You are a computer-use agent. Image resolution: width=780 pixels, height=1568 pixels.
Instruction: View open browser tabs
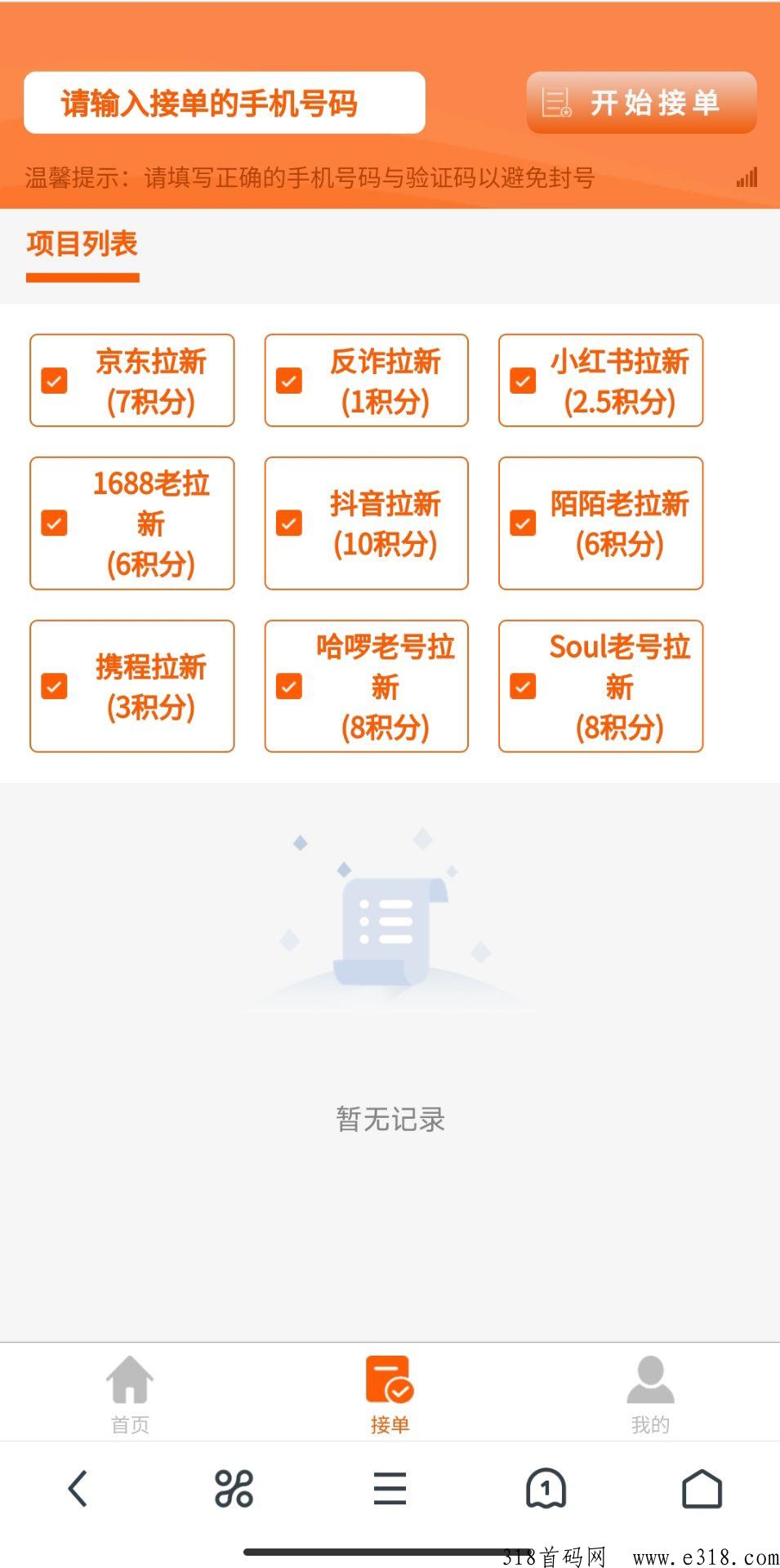click(x=546, y=1488)
